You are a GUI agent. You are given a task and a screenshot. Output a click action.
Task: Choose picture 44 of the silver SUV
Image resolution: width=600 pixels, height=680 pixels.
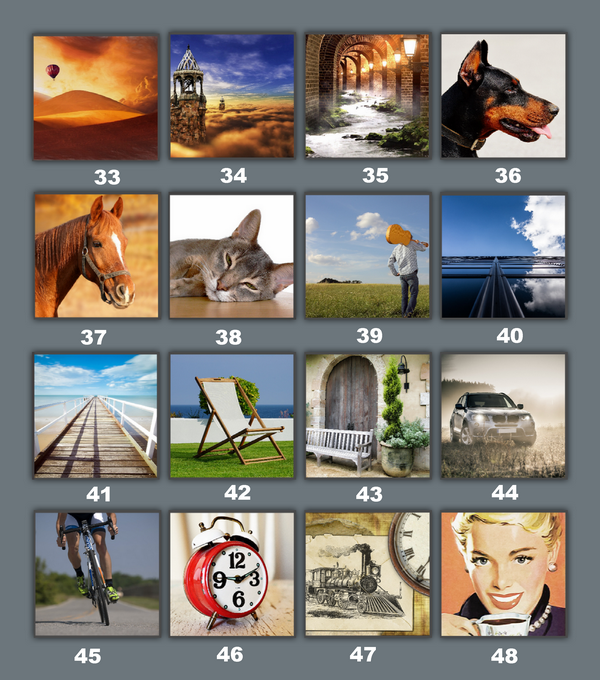coord(503,415)
